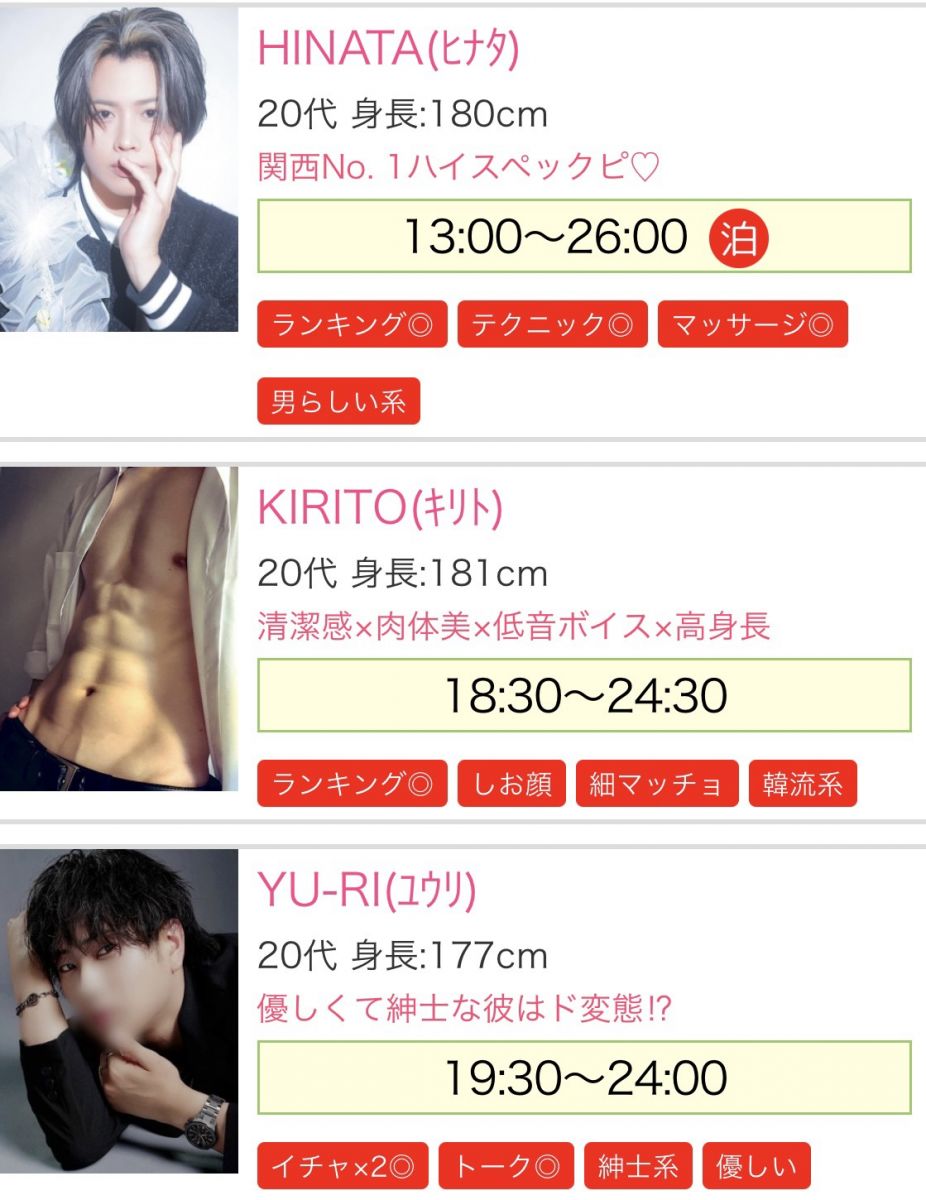Select the 韓流系 tag

[x=802, y=784]
